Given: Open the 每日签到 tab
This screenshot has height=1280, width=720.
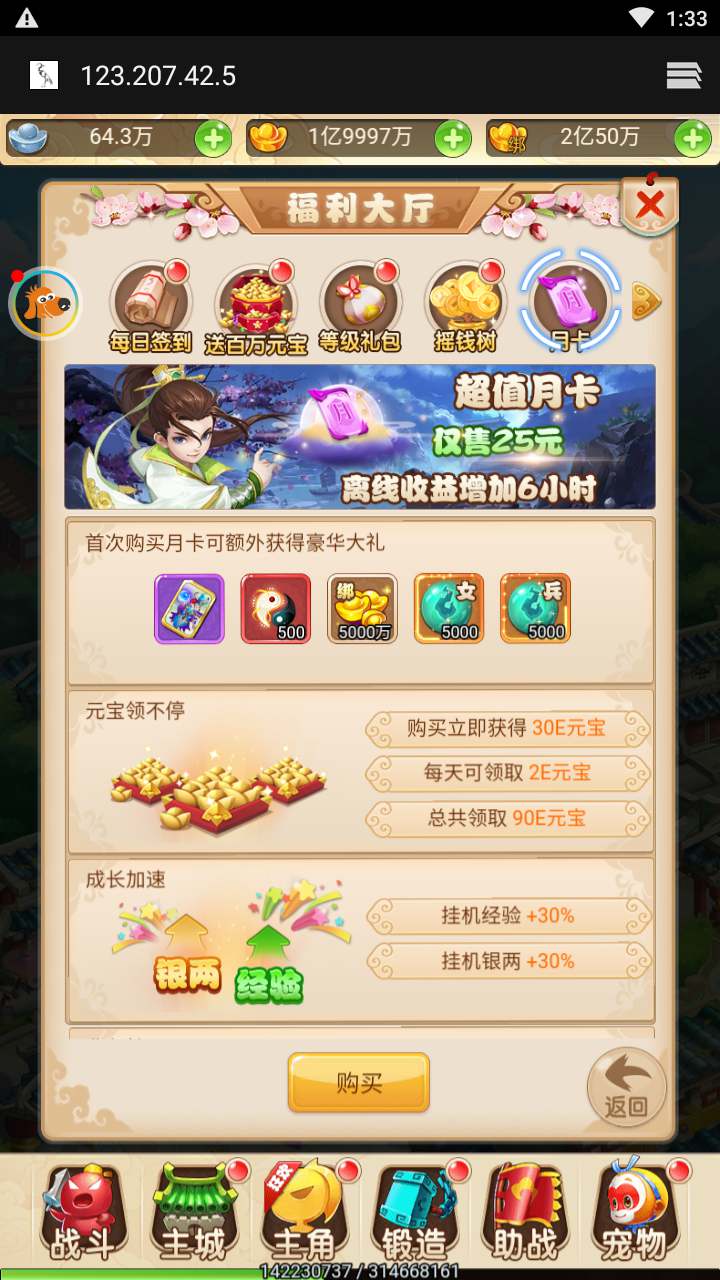Looking at the screenshot, I should click(x=150, y=305).
